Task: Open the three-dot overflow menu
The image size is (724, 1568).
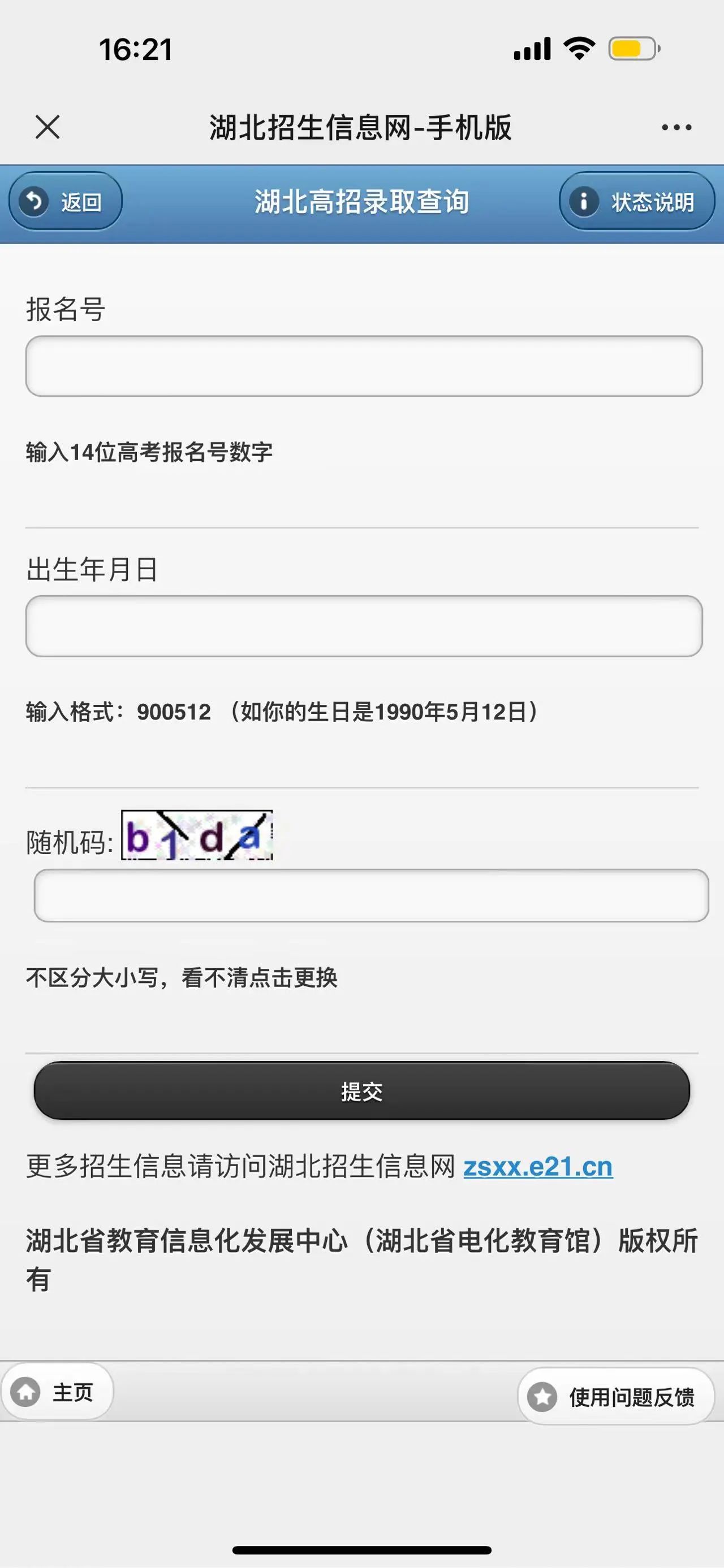Action: 676,127
